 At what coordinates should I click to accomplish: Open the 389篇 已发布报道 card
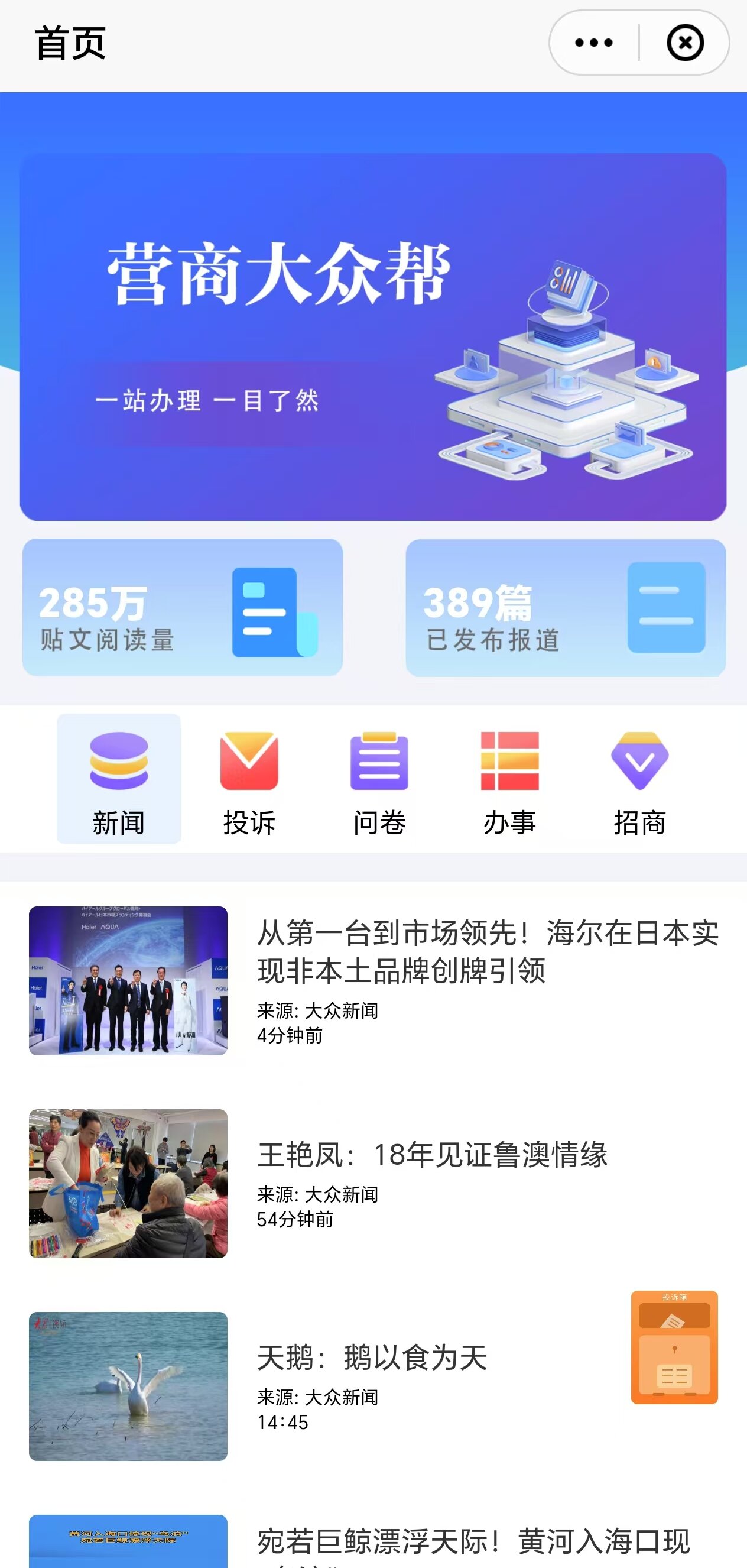click(565, 607)
